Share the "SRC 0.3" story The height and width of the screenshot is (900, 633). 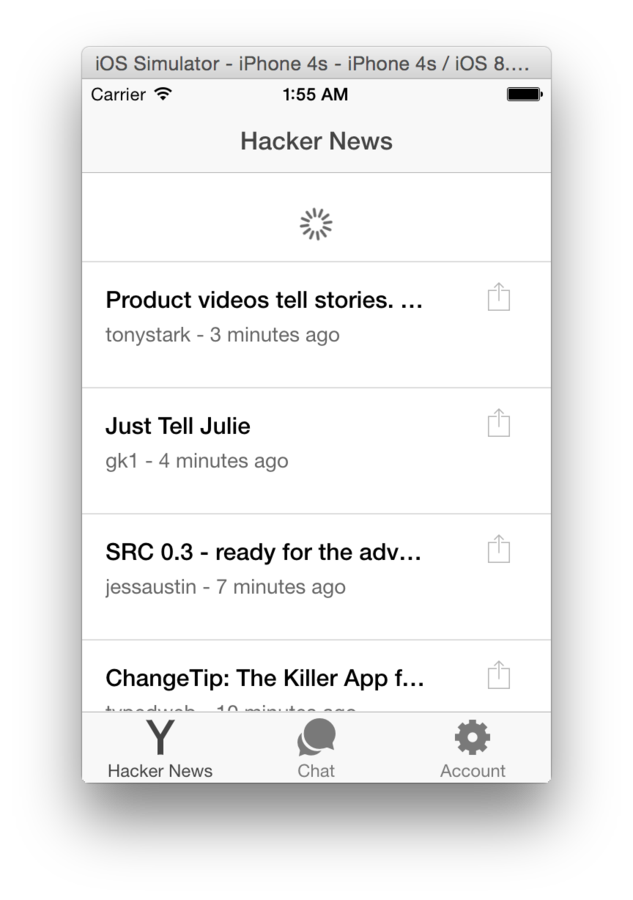[x=499, y=549]
